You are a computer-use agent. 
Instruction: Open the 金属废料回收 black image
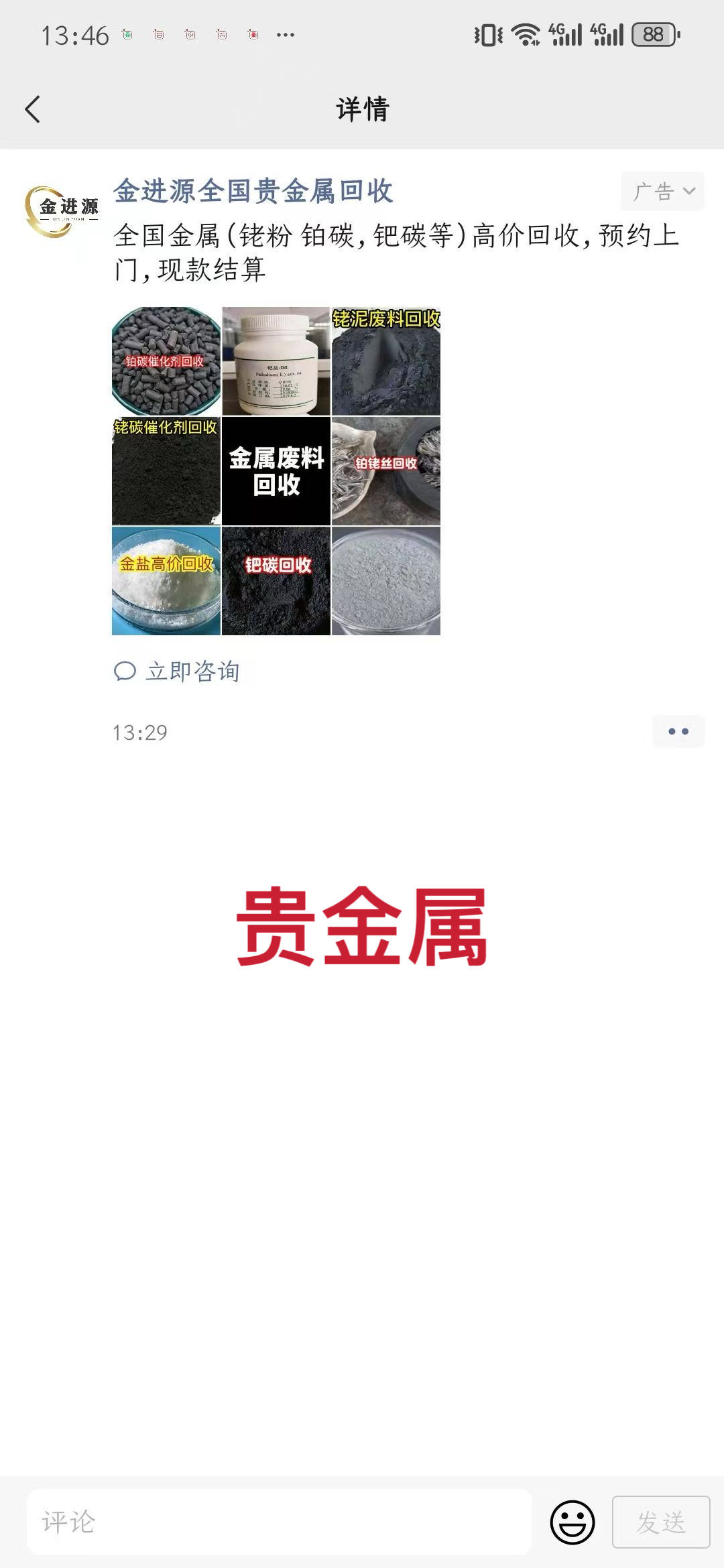[276, 471]
